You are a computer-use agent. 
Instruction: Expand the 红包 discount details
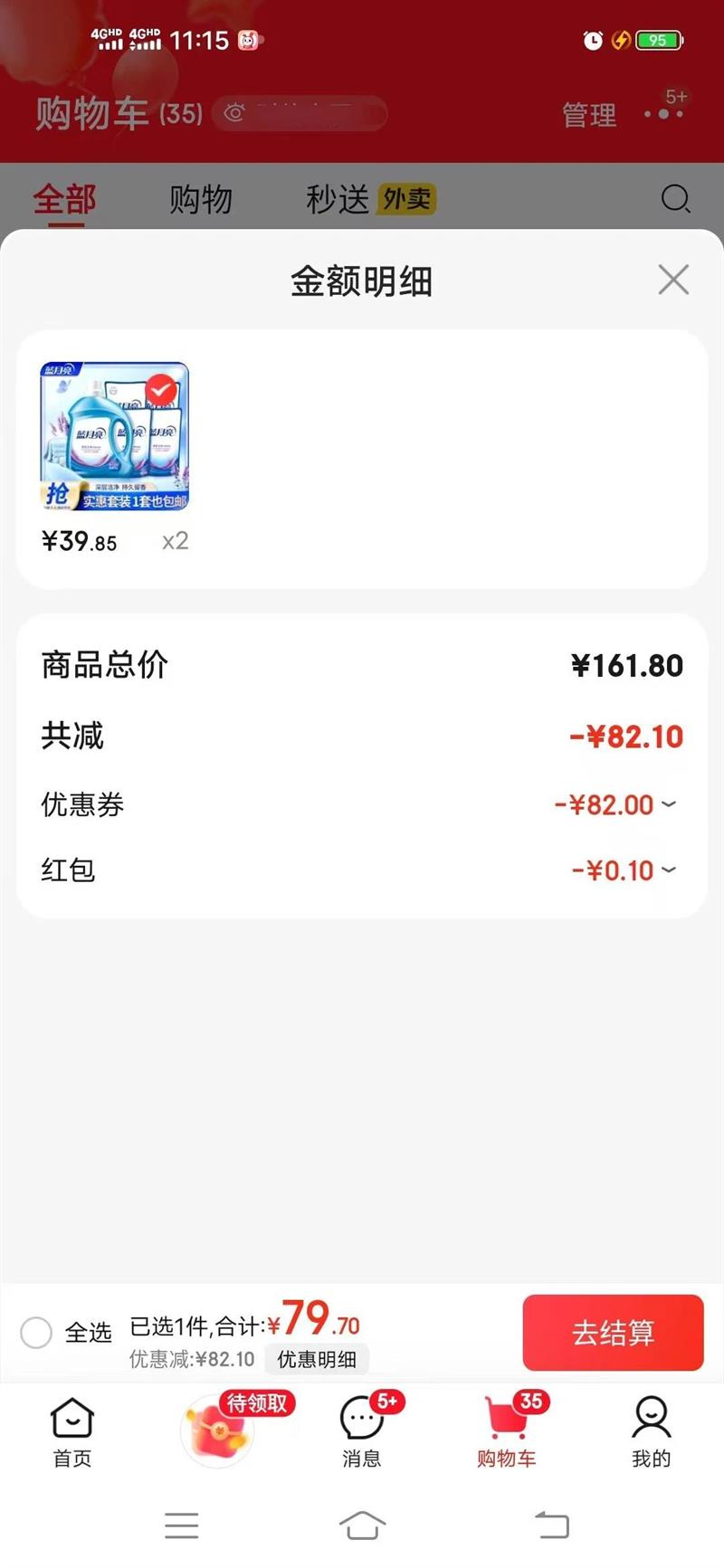[668, 870]
